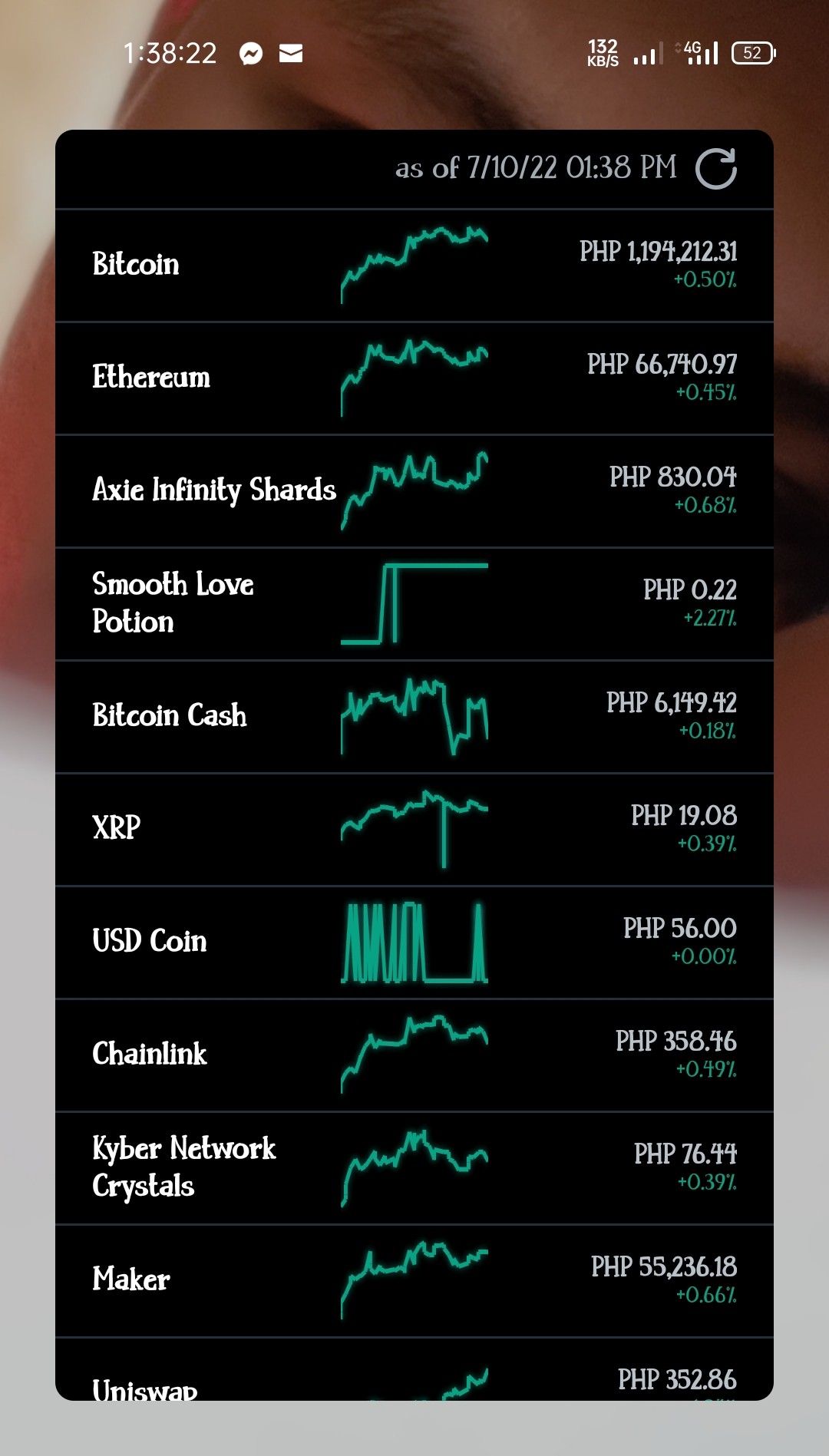Open Kyber Network Crystals
Screen dimensions: 829x1456
coord(414,1168)
